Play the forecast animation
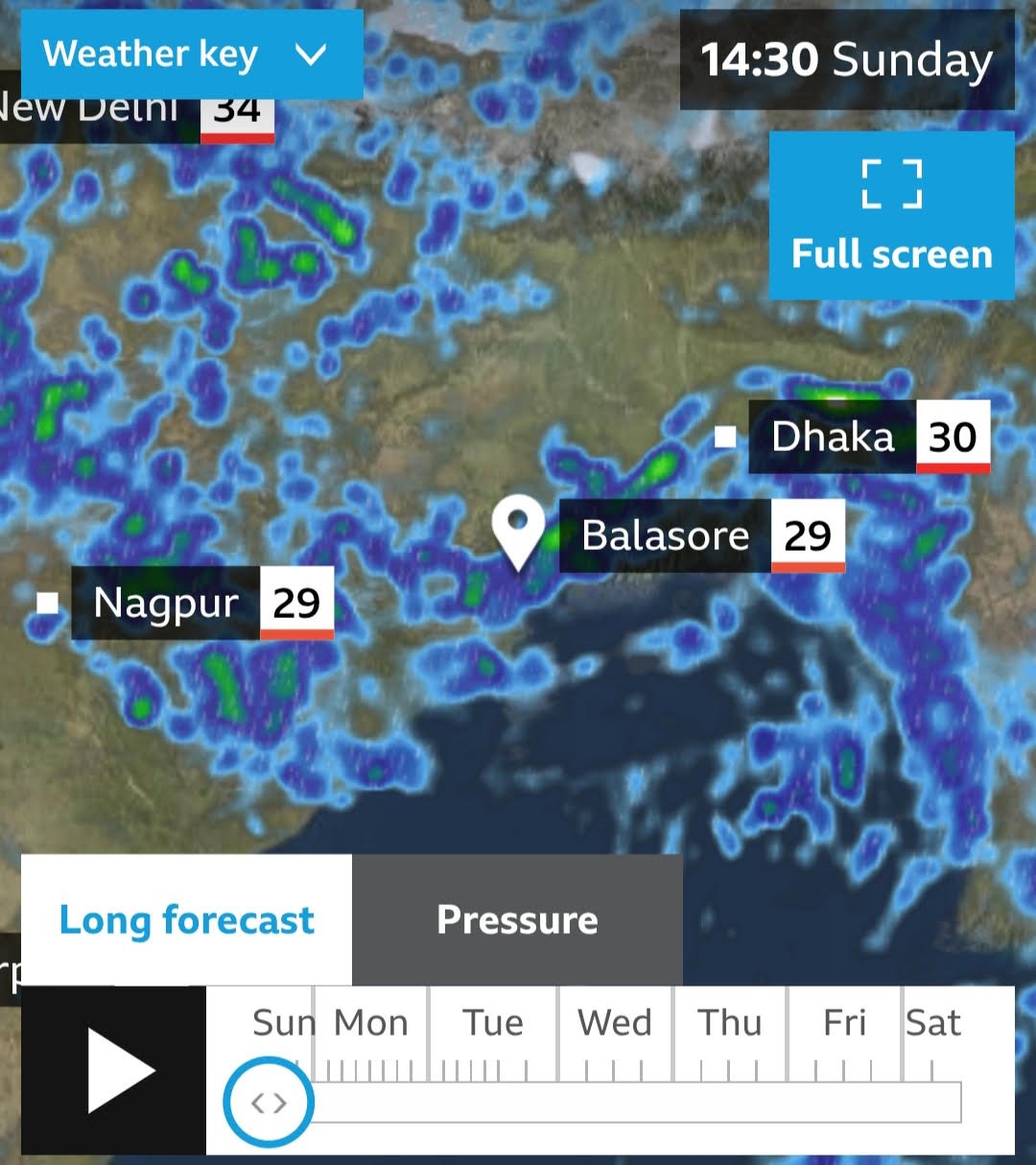Viewport: 1036px width, 1165px height. tap(114, 1070)
